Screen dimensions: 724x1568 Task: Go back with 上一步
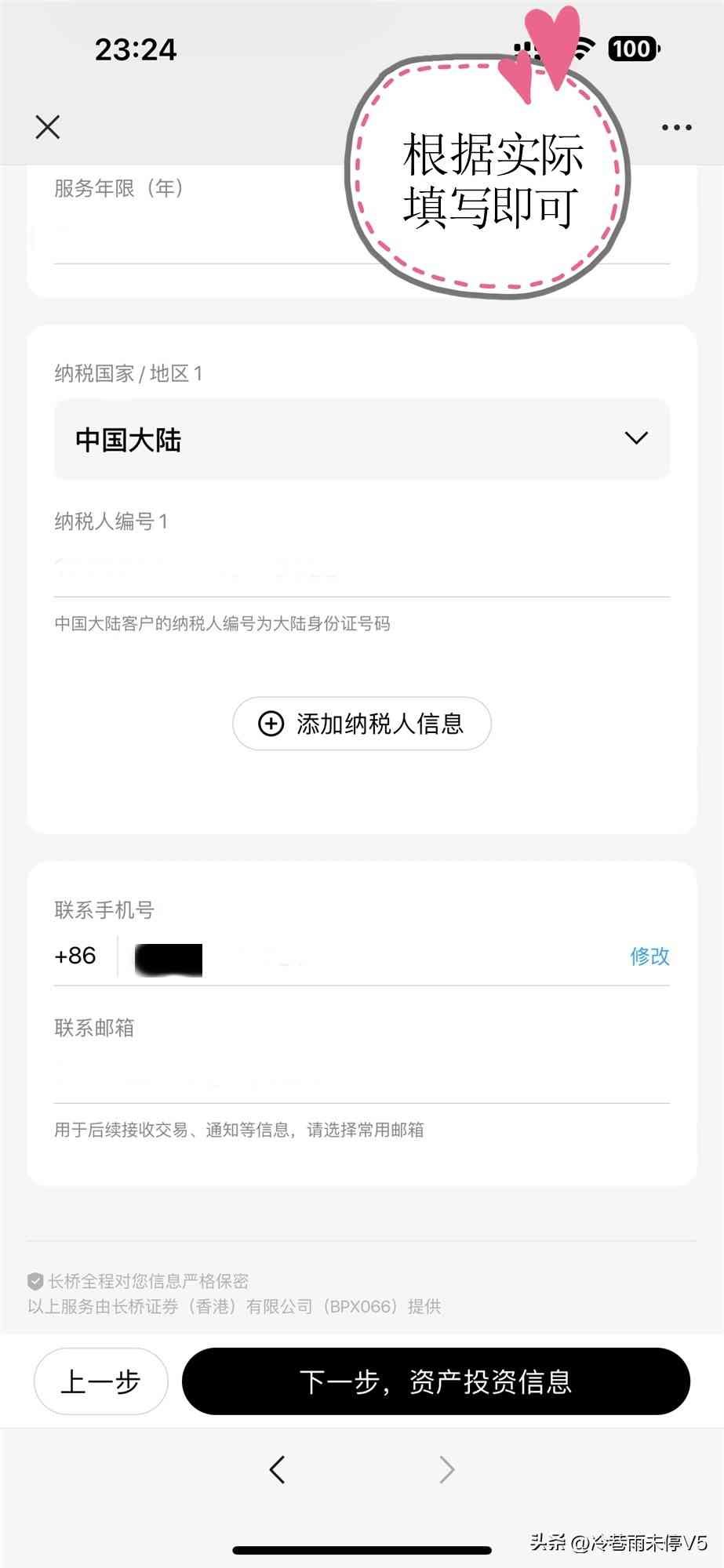click(100, 1381)
